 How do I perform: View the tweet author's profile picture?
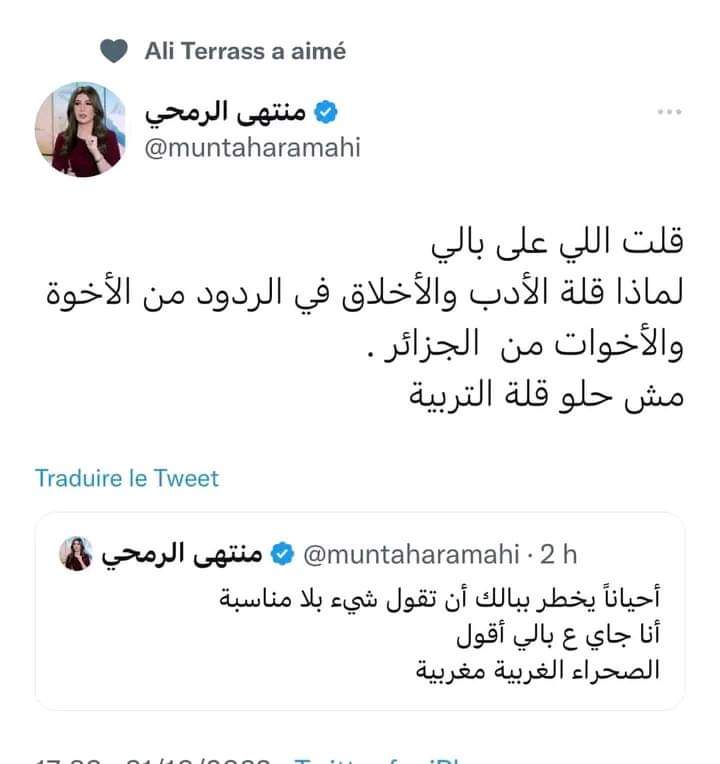[x=82, y=131]
